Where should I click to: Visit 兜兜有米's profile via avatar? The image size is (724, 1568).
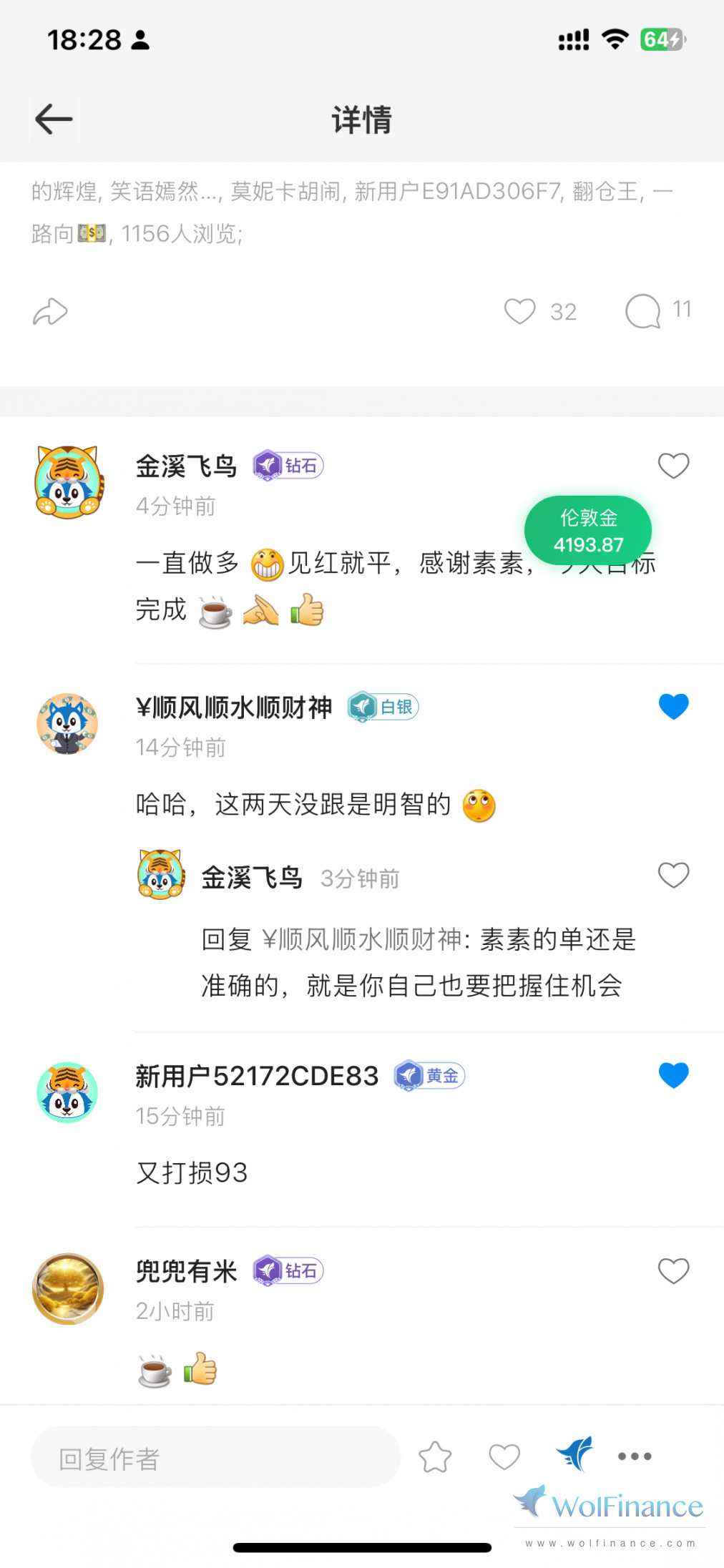[x=68, y=1288]
